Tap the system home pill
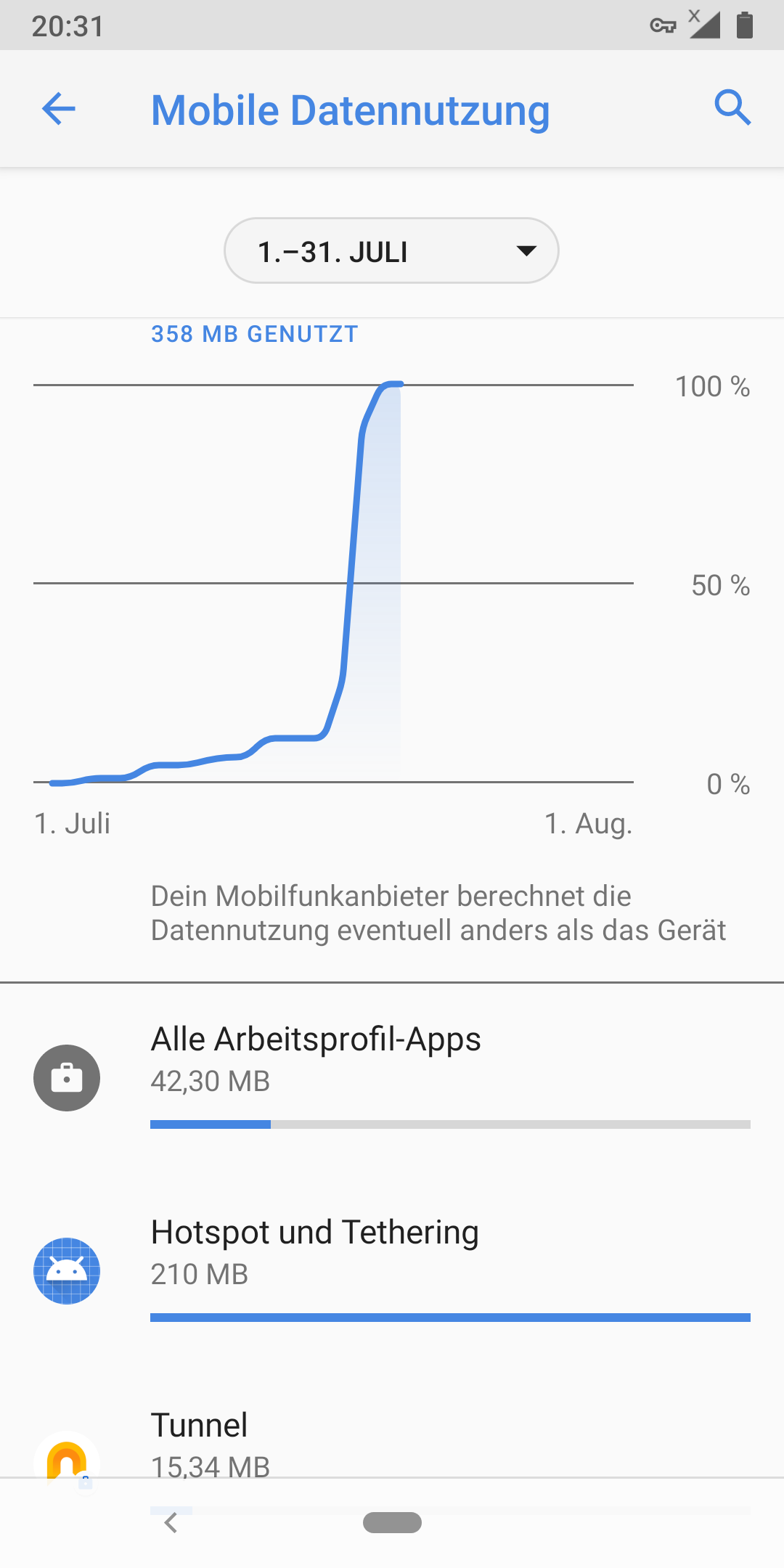Viewport: 784px width, 1568px height. (392, 1522)
